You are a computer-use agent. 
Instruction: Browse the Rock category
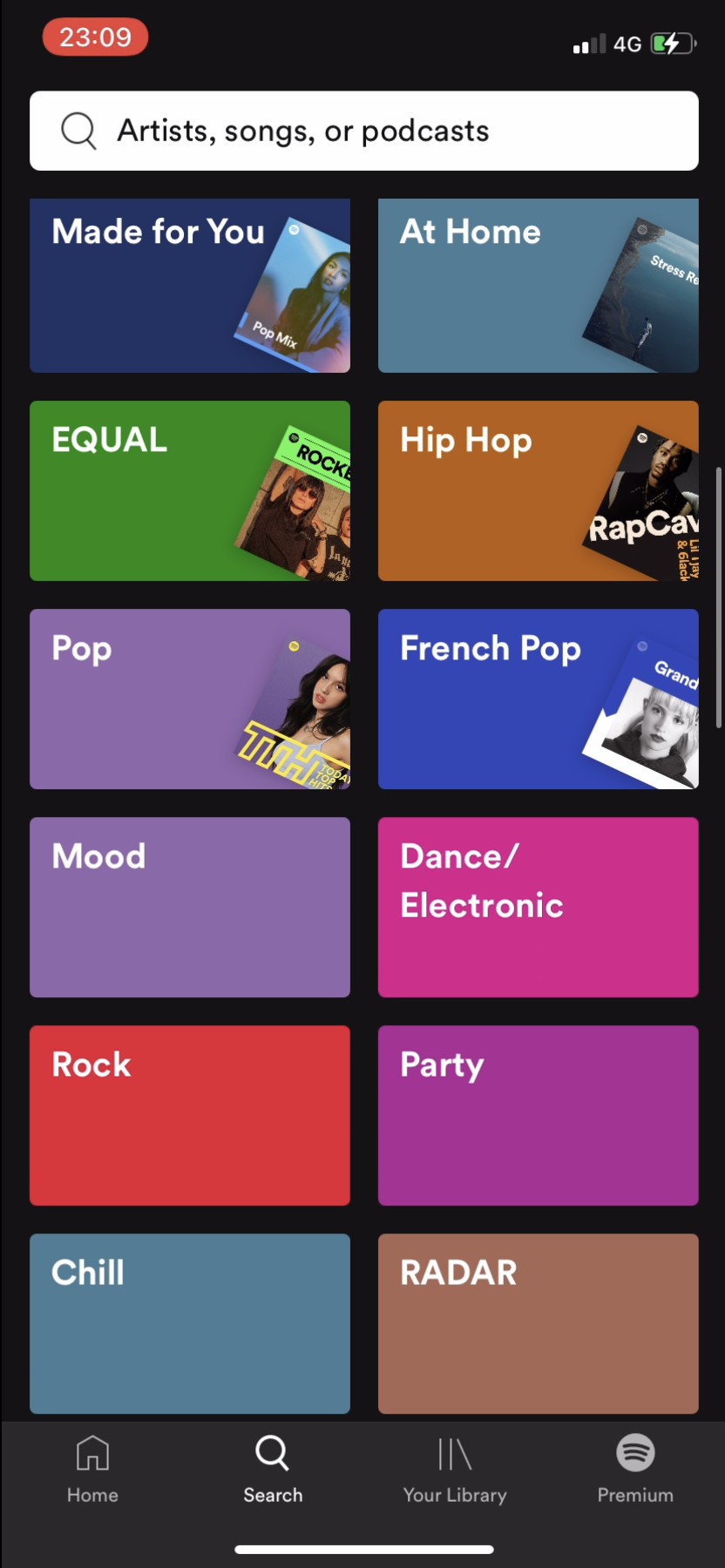click(x=189, y=1115)
